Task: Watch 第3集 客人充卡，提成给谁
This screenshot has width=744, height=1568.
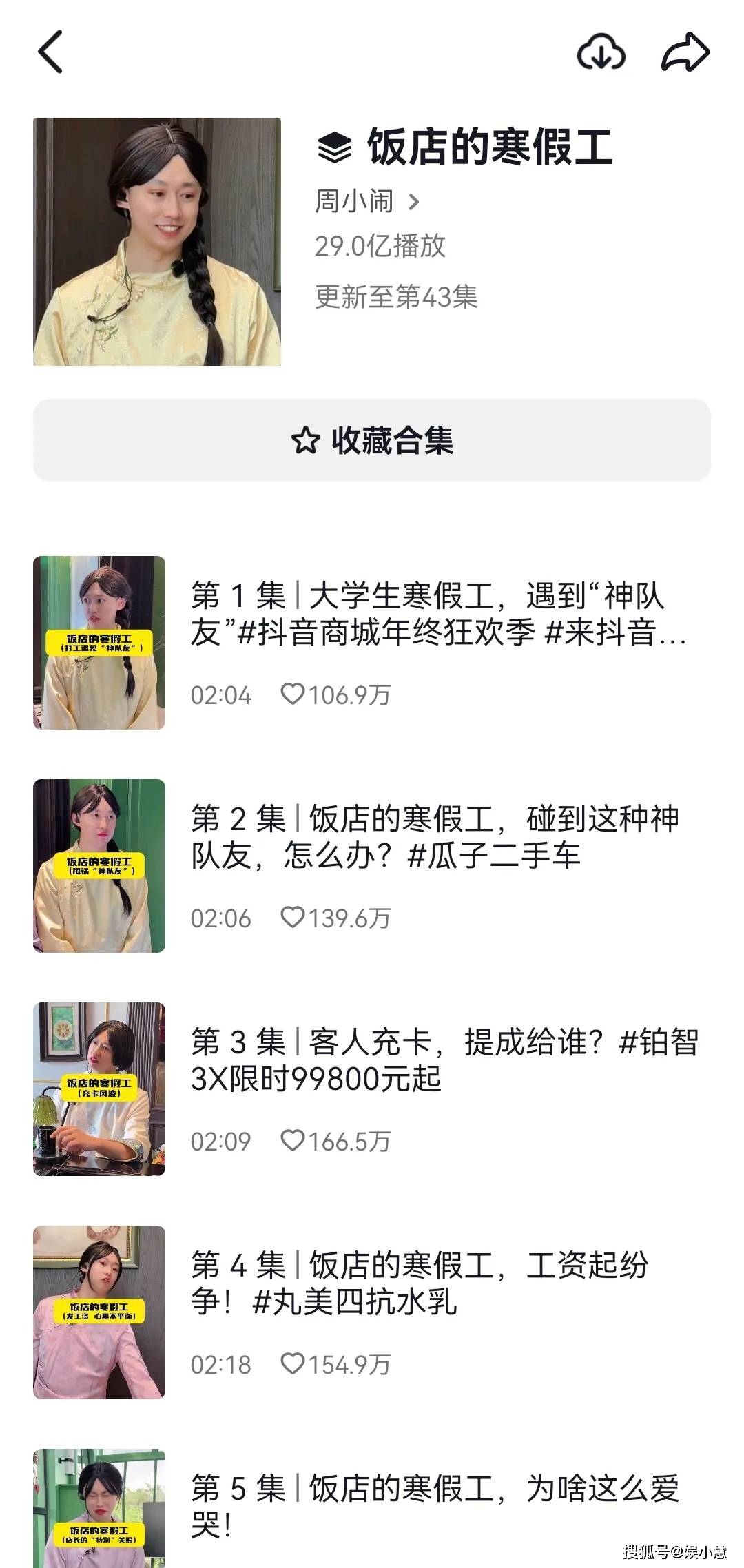Action: point(427,1061)
